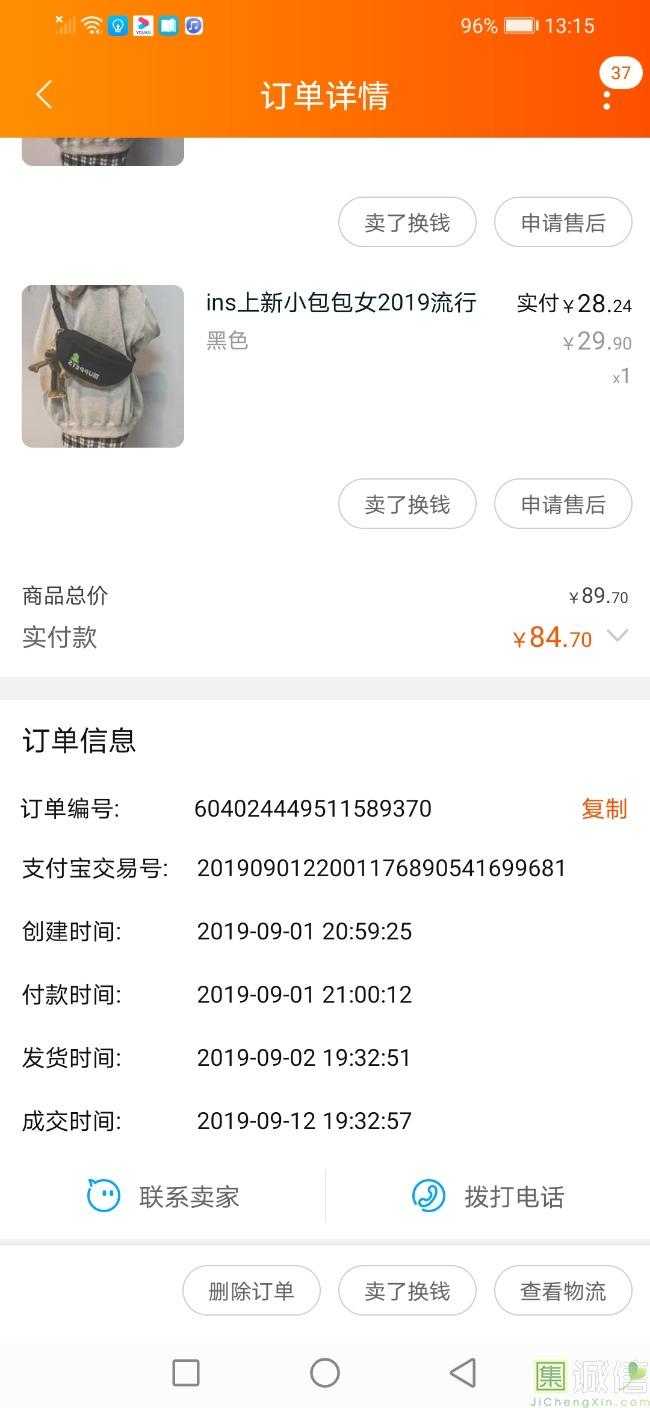View shipping tracking via 查看物流
Image resolution: width=650 pixels, height=1408 pixels.
click(x=563, y=1291)
